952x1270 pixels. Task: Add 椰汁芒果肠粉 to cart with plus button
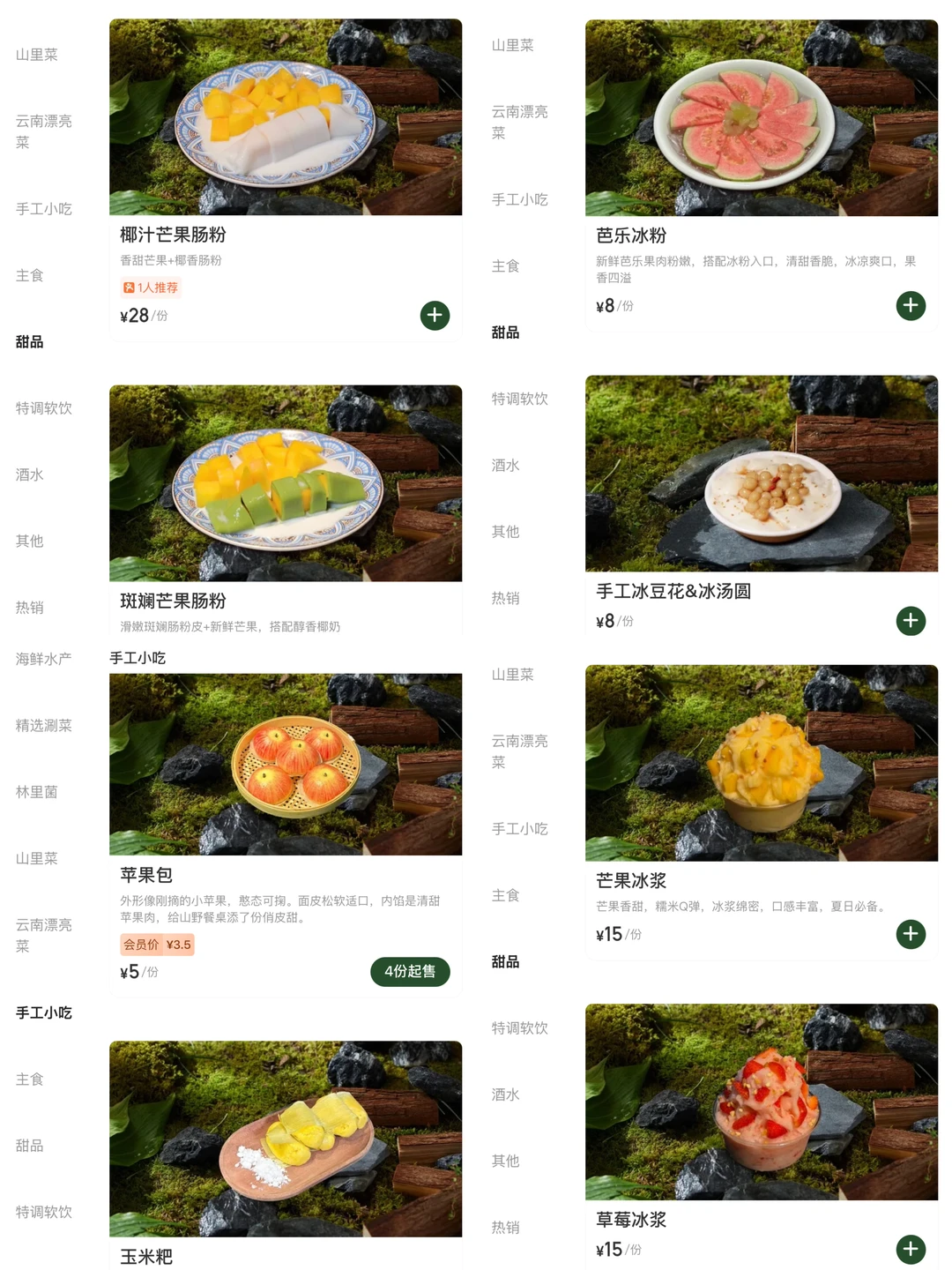pyautogui.click(x=434, y=315)
